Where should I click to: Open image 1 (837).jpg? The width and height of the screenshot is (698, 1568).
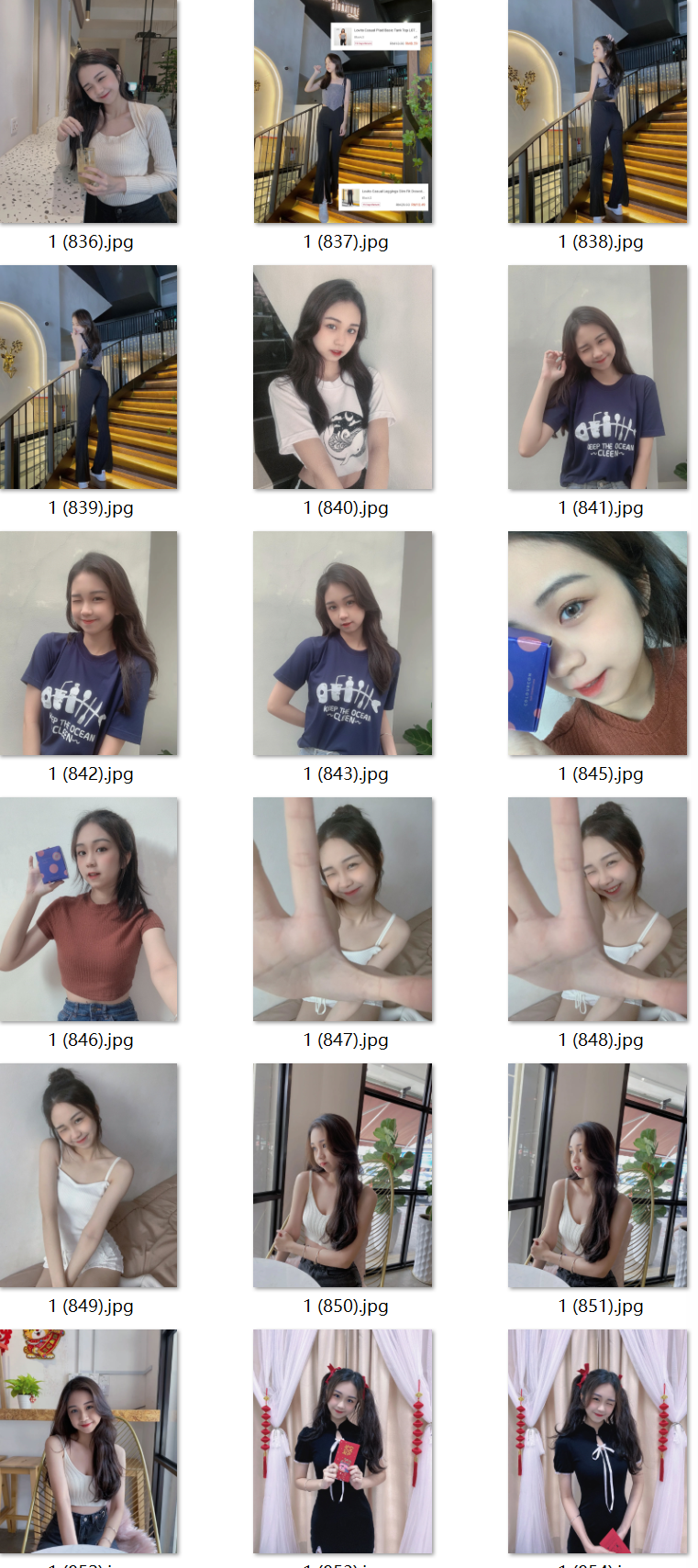coord(343,111)
